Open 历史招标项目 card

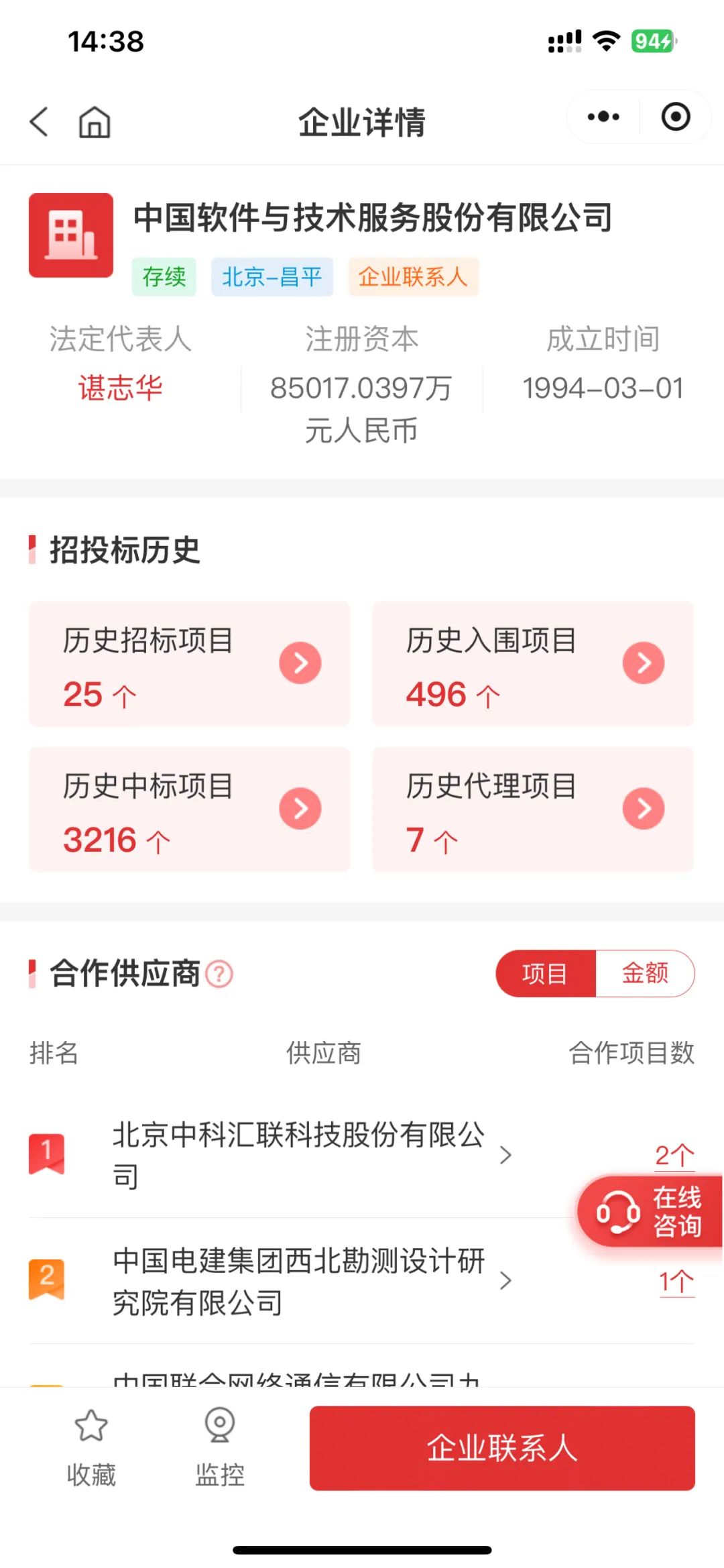point(190,663)
